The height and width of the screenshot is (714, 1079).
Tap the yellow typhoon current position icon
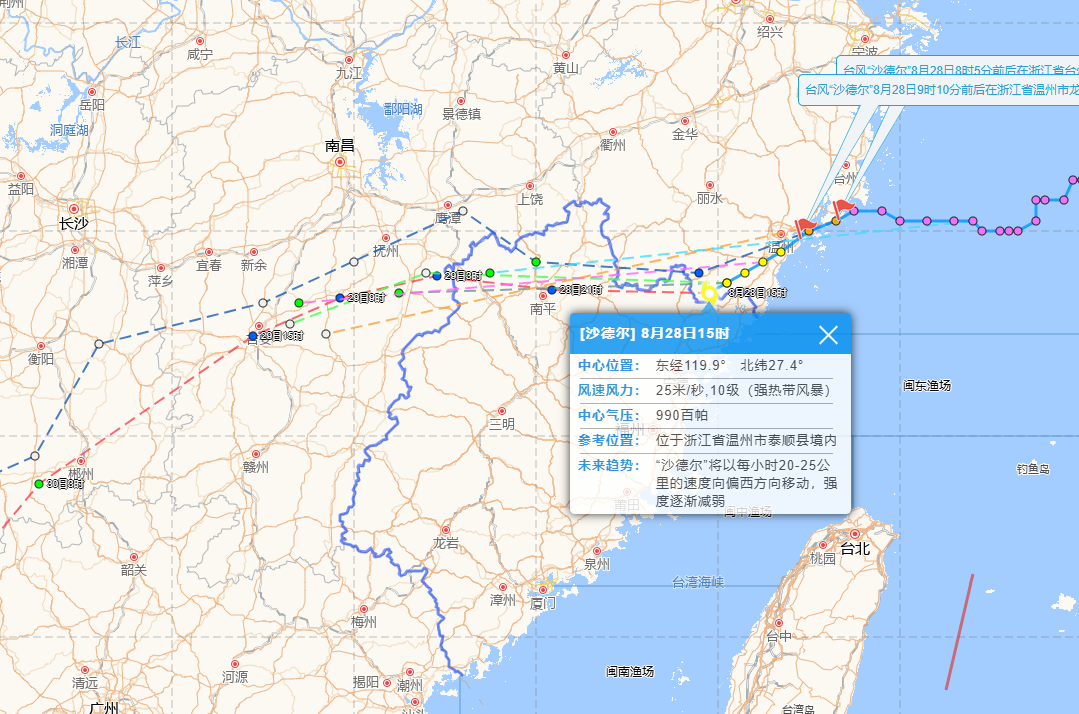tap(709, 294)
